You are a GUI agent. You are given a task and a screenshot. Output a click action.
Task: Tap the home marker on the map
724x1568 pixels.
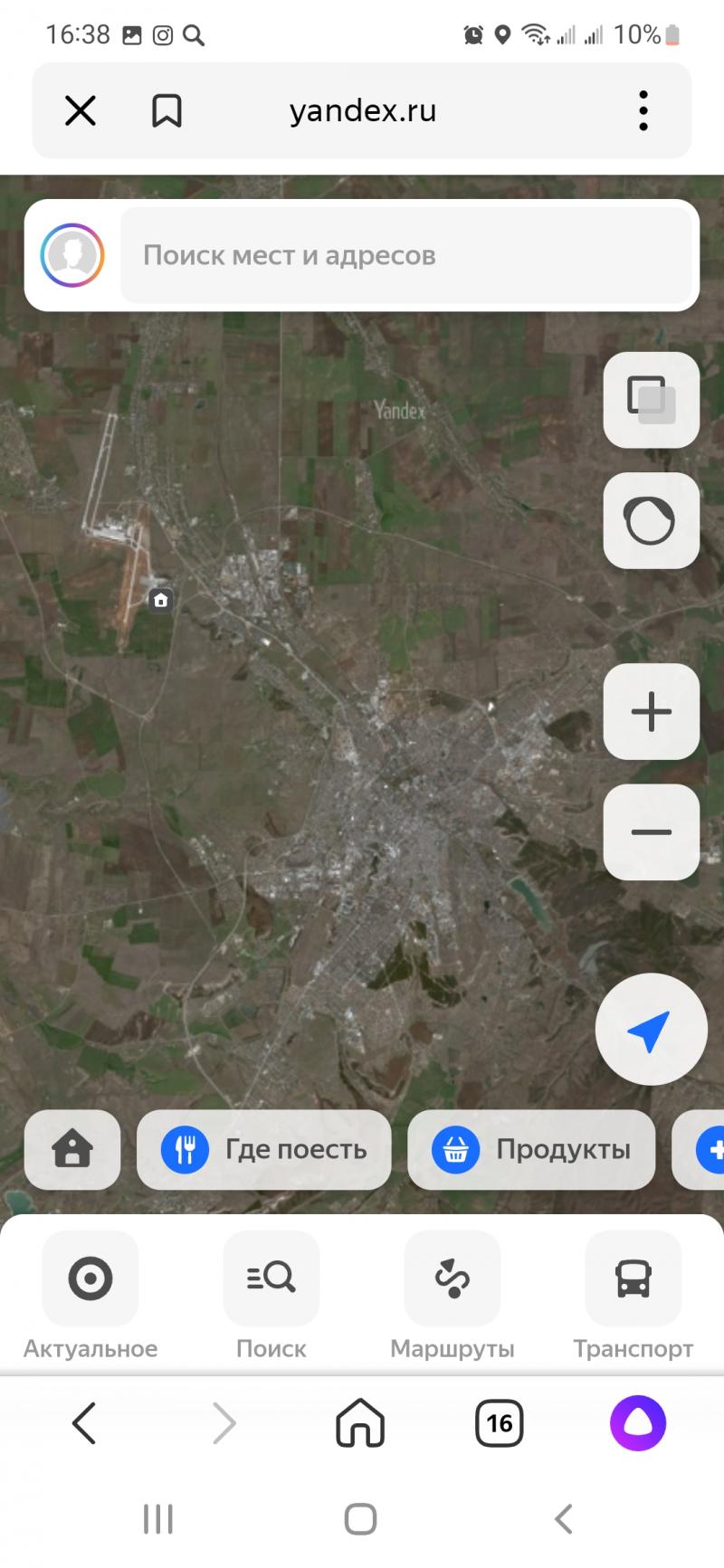tap(161, 600)
